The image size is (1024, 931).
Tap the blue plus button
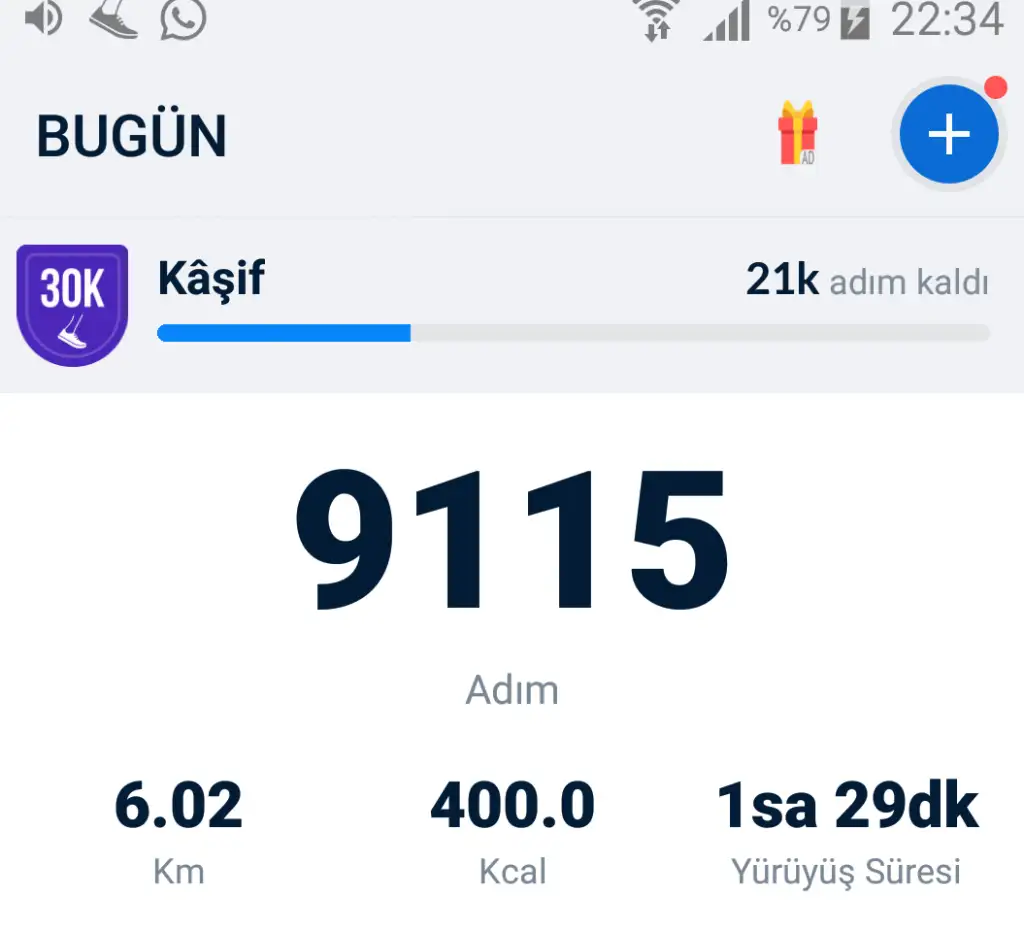pyautogui.click(x=948, y=134)
